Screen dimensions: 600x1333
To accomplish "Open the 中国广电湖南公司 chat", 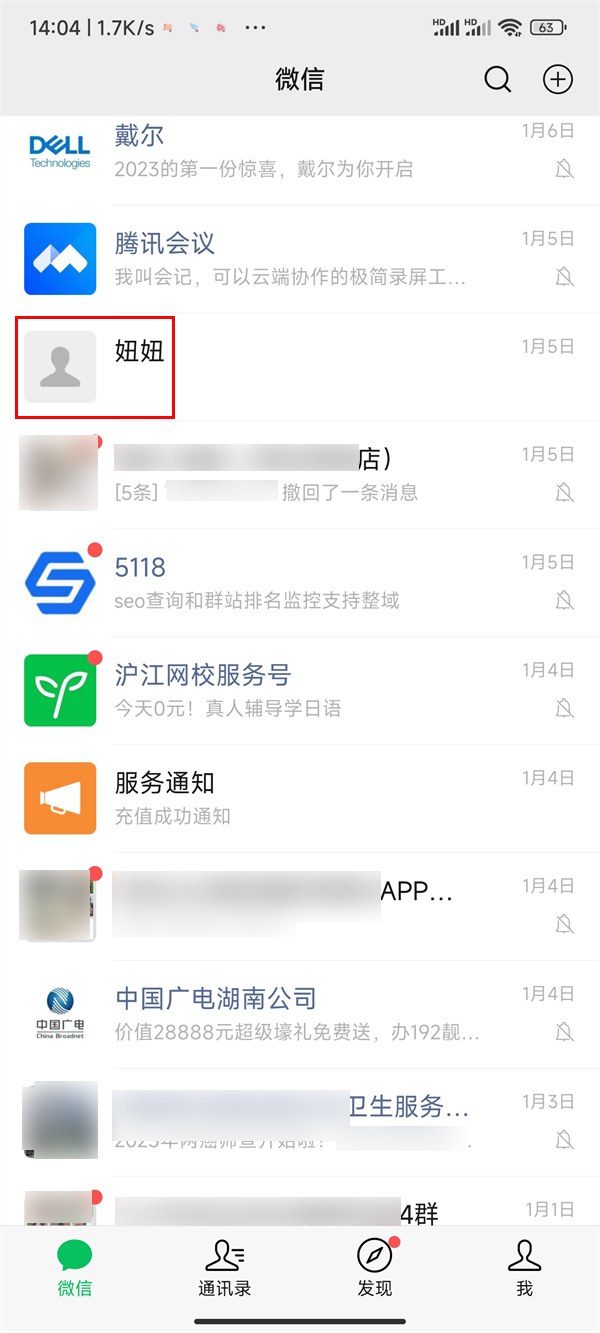I will (x=300, y=1014).
